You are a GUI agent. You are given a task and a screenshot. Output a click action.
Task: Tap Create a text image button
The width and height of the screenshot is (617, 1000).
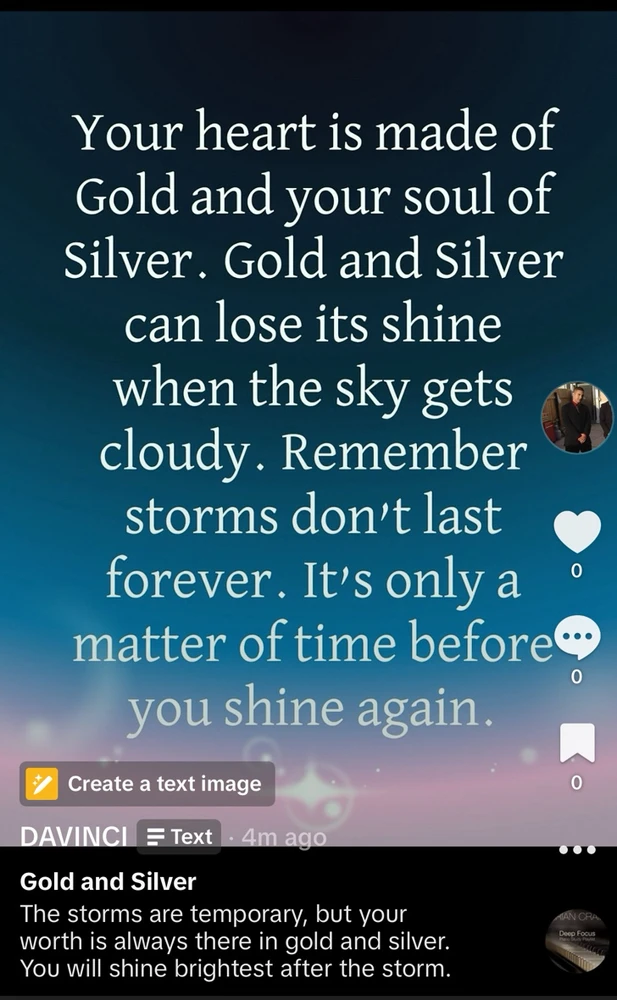tap(147, 784)
